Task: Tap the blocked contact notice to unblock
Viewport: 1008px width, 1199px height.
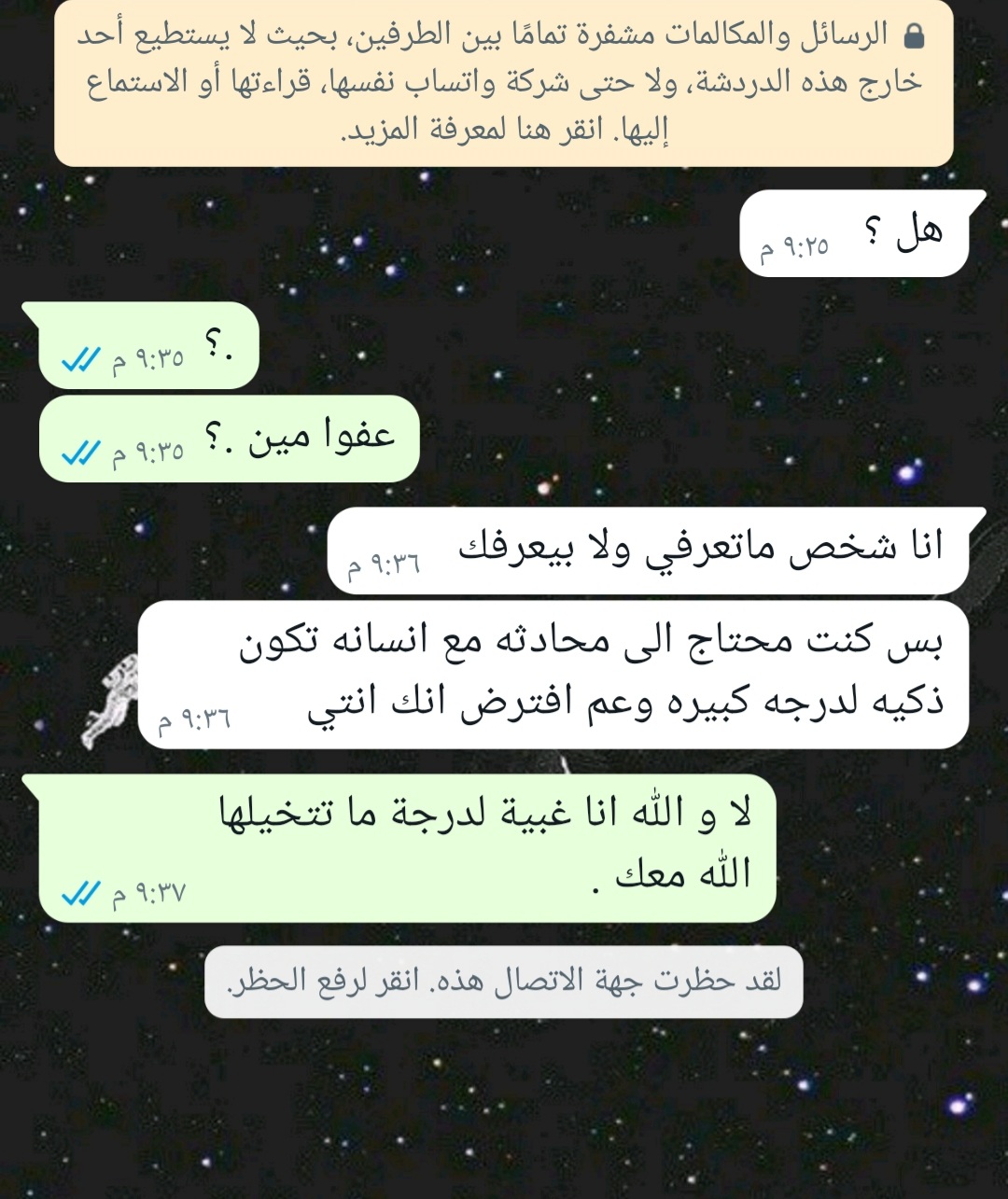Action: point(504,981)
